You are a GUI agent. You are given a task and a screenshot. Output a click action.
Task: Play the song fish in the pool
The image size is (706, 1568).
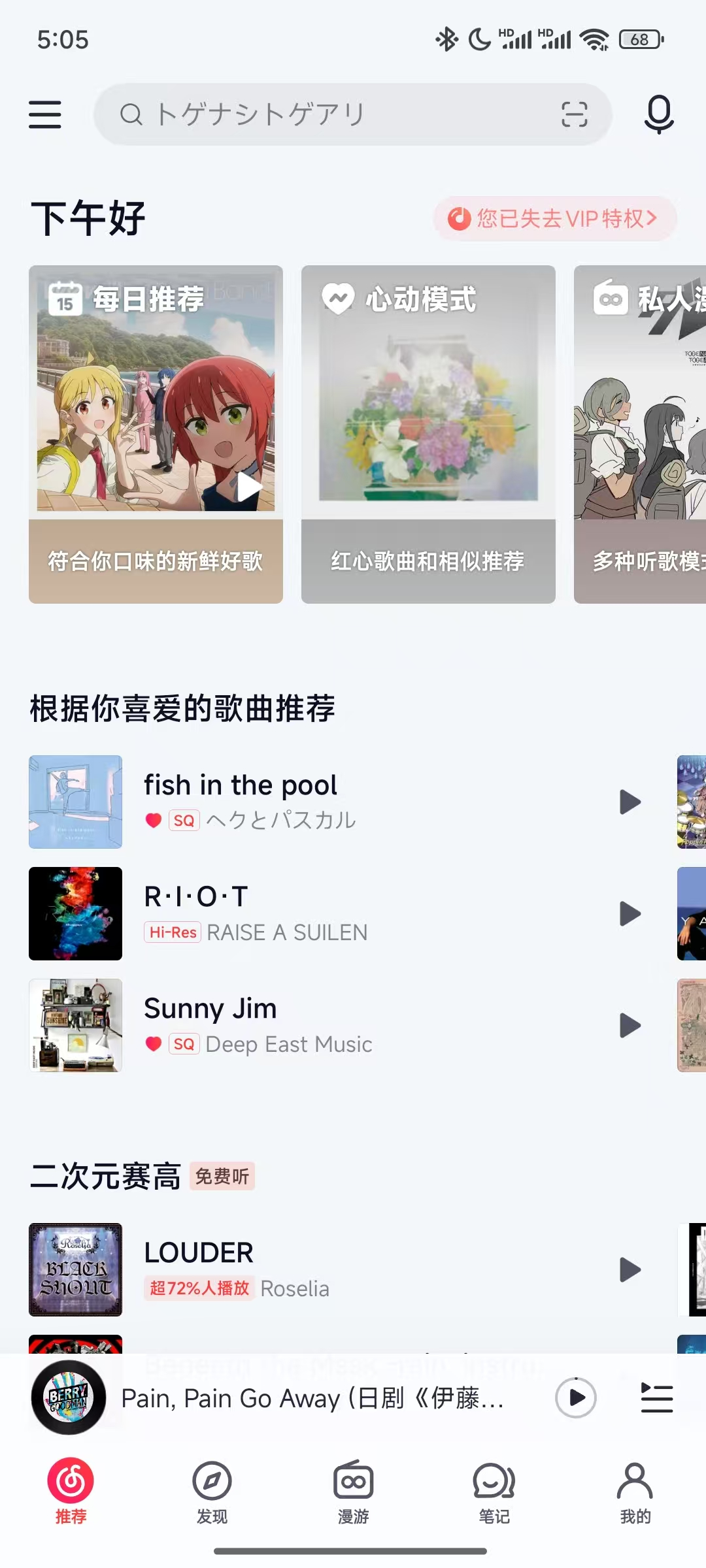tap(630, 802)
